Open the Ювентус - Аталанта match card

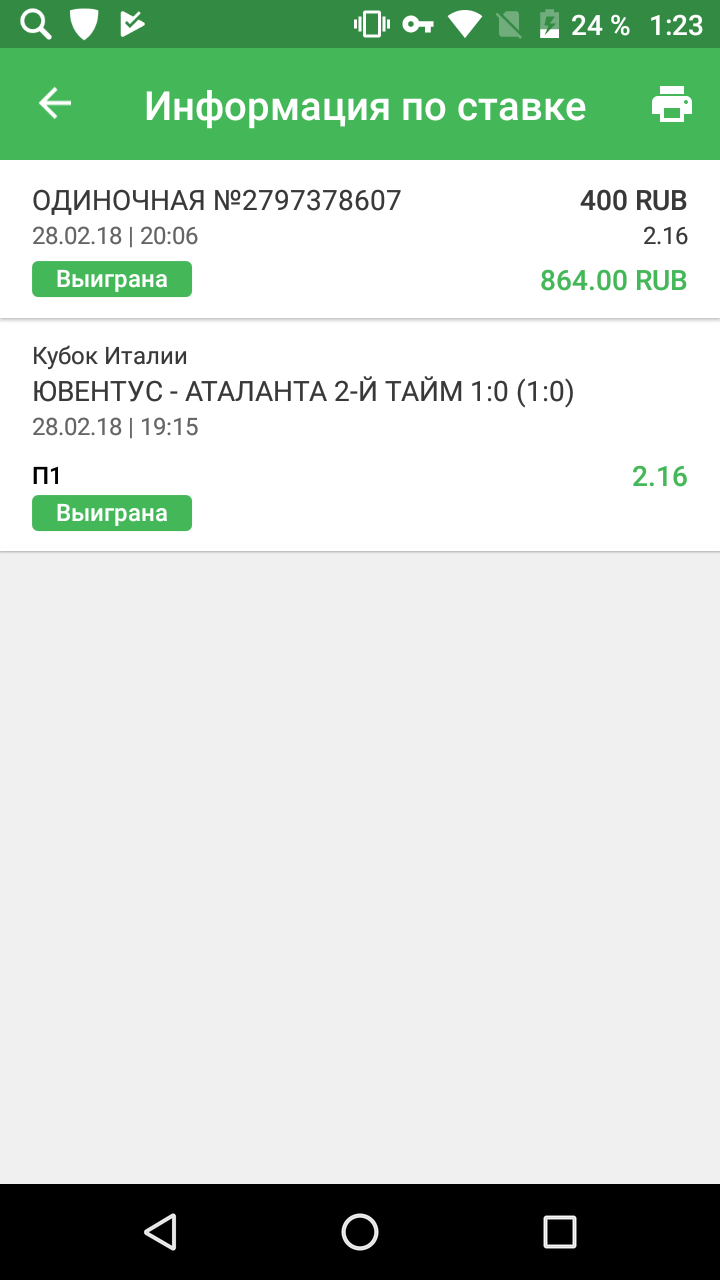click(360, 435)
